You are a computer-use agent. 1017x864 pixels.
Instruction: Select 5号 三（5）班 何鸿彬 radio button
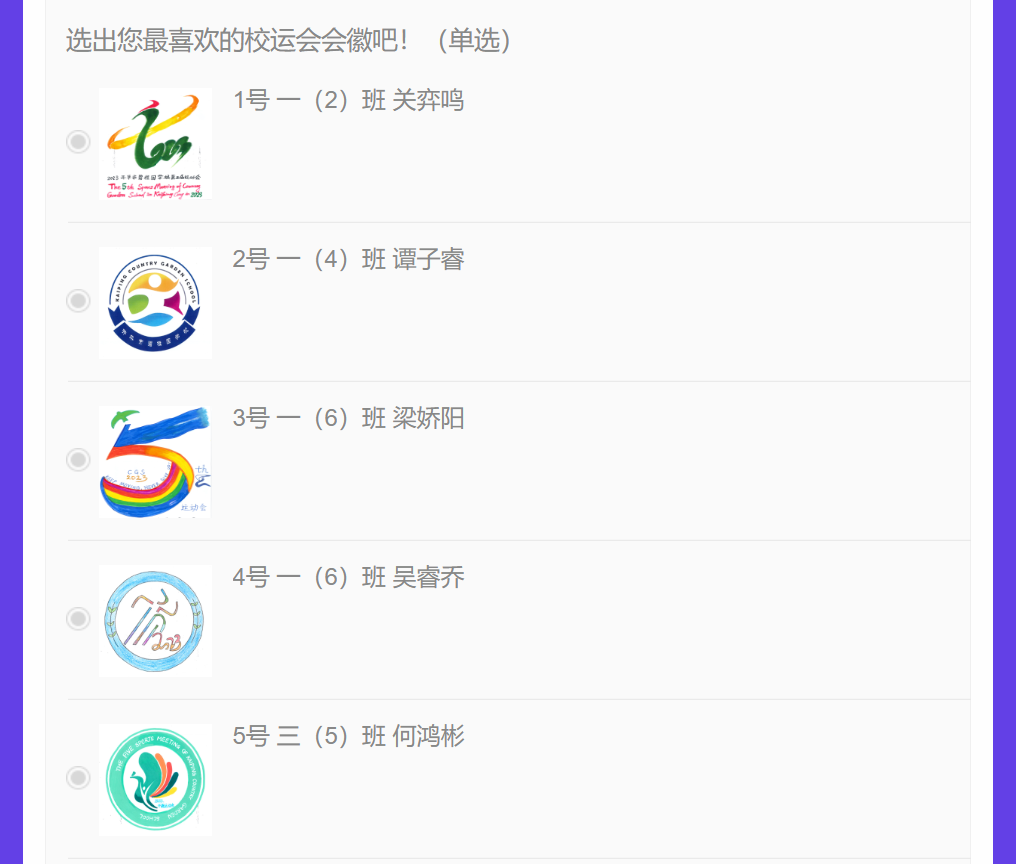point(78,778)
